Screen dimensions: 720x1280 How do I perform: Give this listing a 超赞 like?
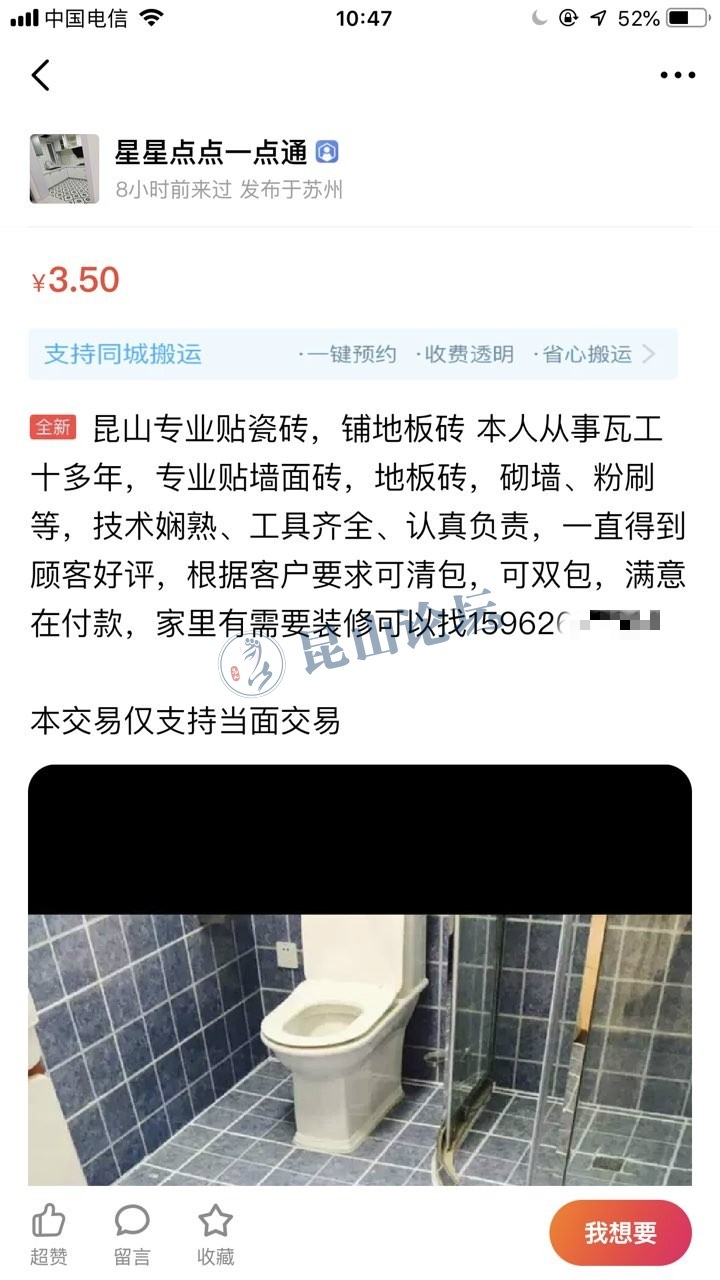[x=49, y=1233]
